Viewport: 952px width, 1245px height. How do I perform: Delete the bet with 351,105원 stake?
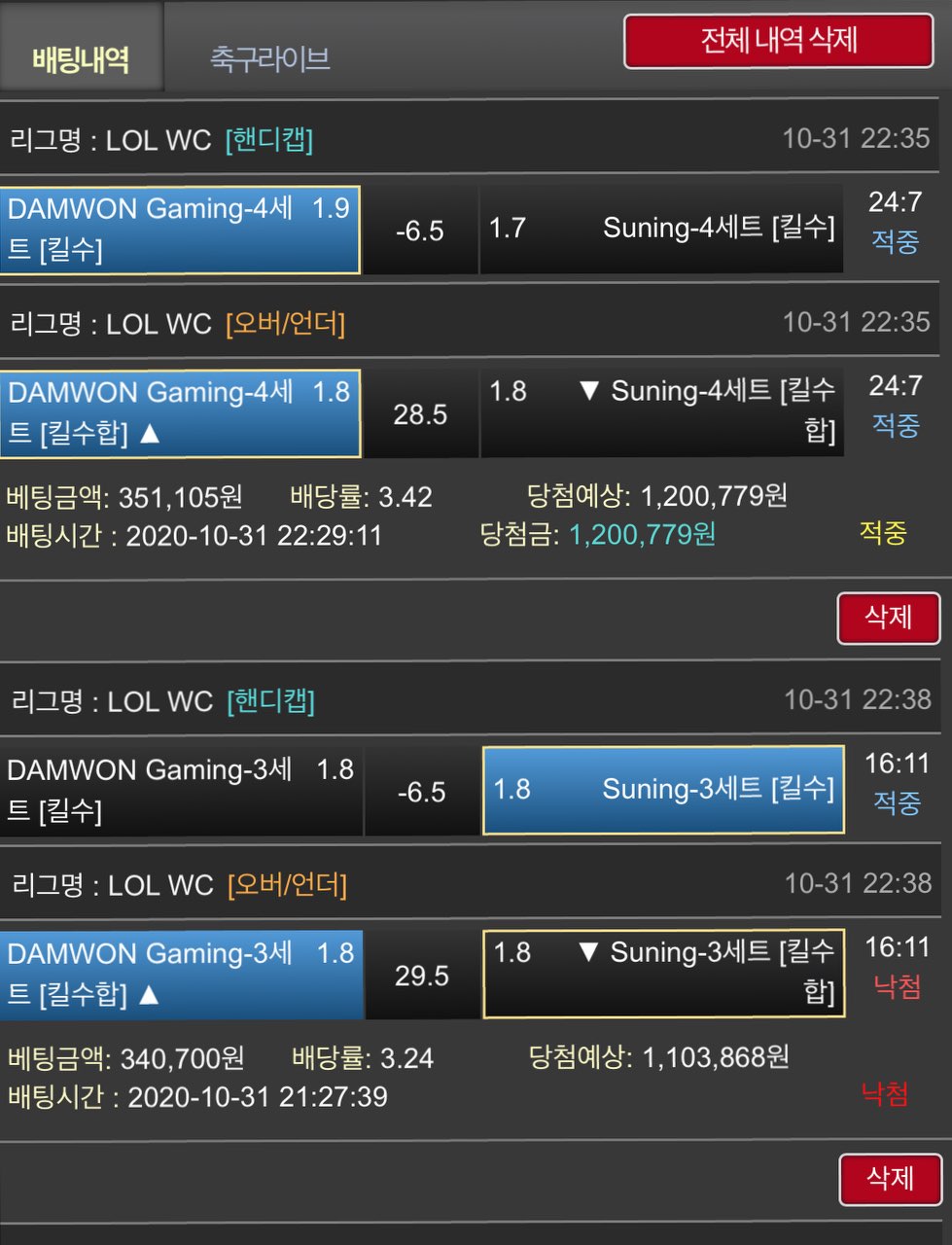(x=888, y=618)
